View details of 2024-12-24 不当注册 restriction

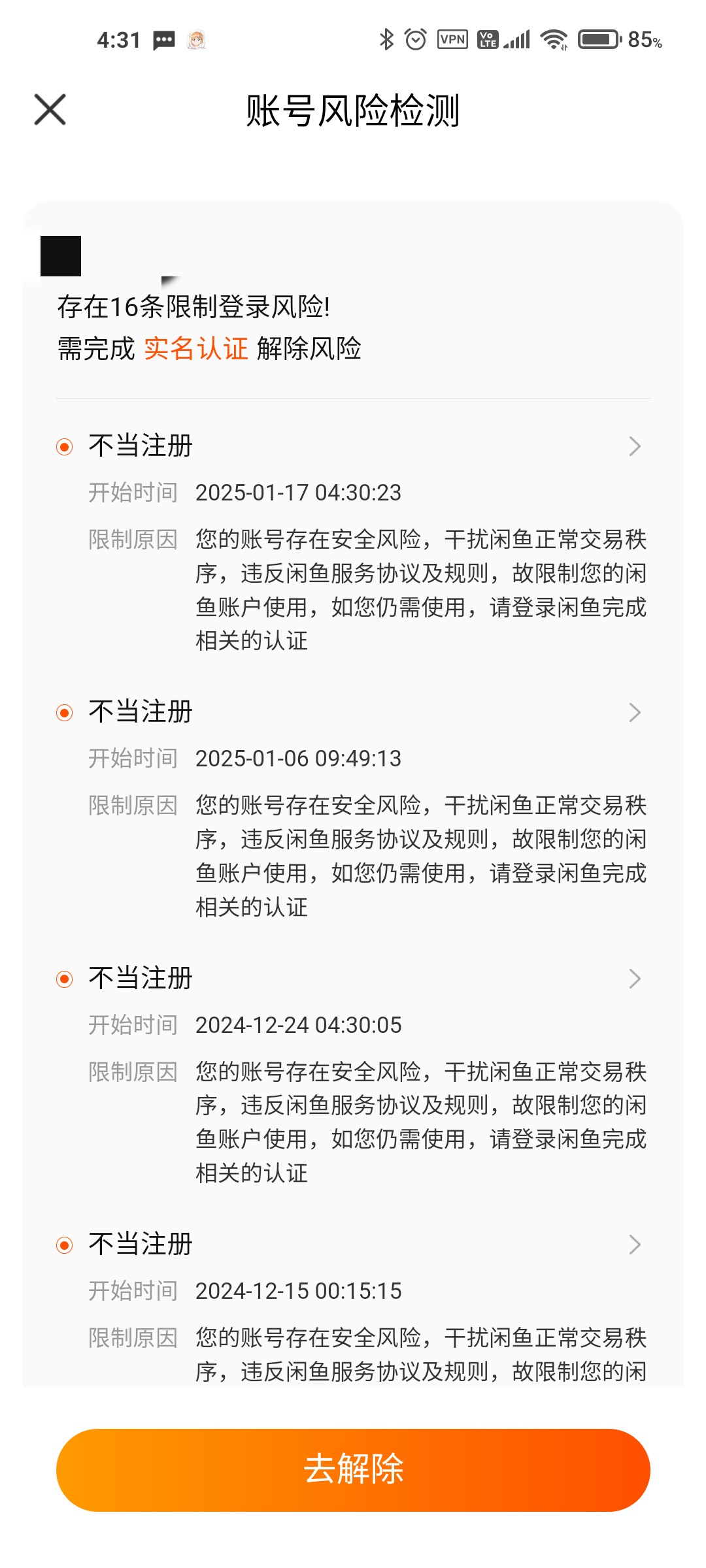353,978
